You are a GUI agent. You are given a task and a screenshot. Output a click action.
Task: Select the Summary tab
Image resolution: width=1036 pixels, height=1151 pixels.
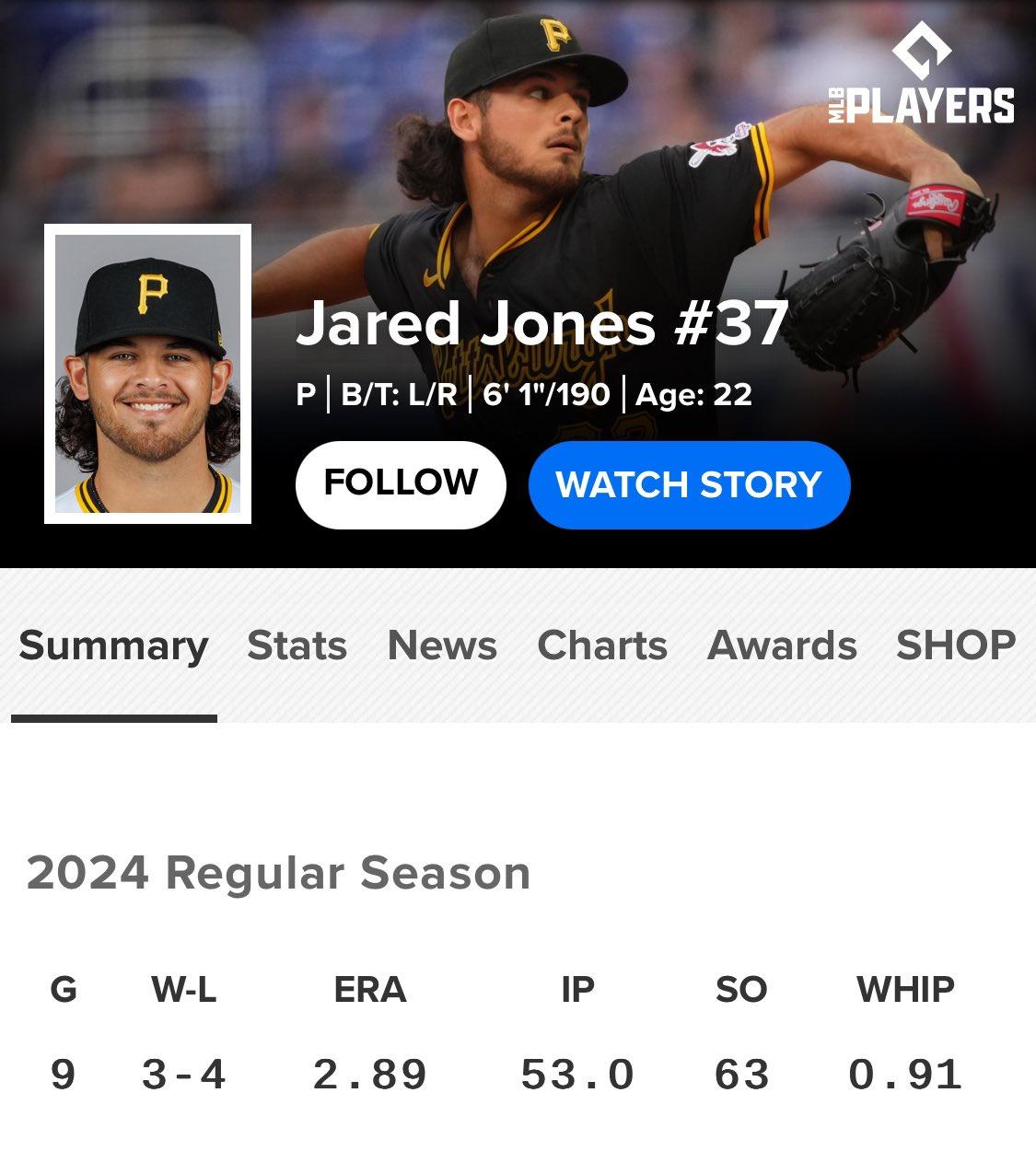(113, 645)
